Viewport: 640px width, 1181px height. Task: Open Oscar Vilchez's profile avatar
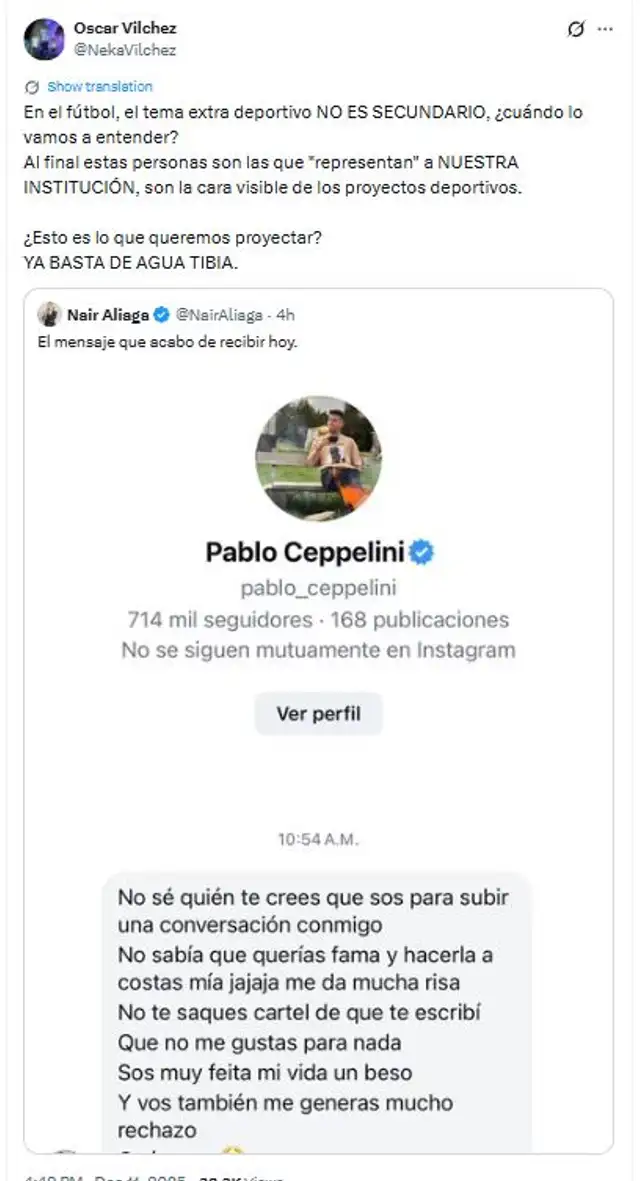(43, 39)
